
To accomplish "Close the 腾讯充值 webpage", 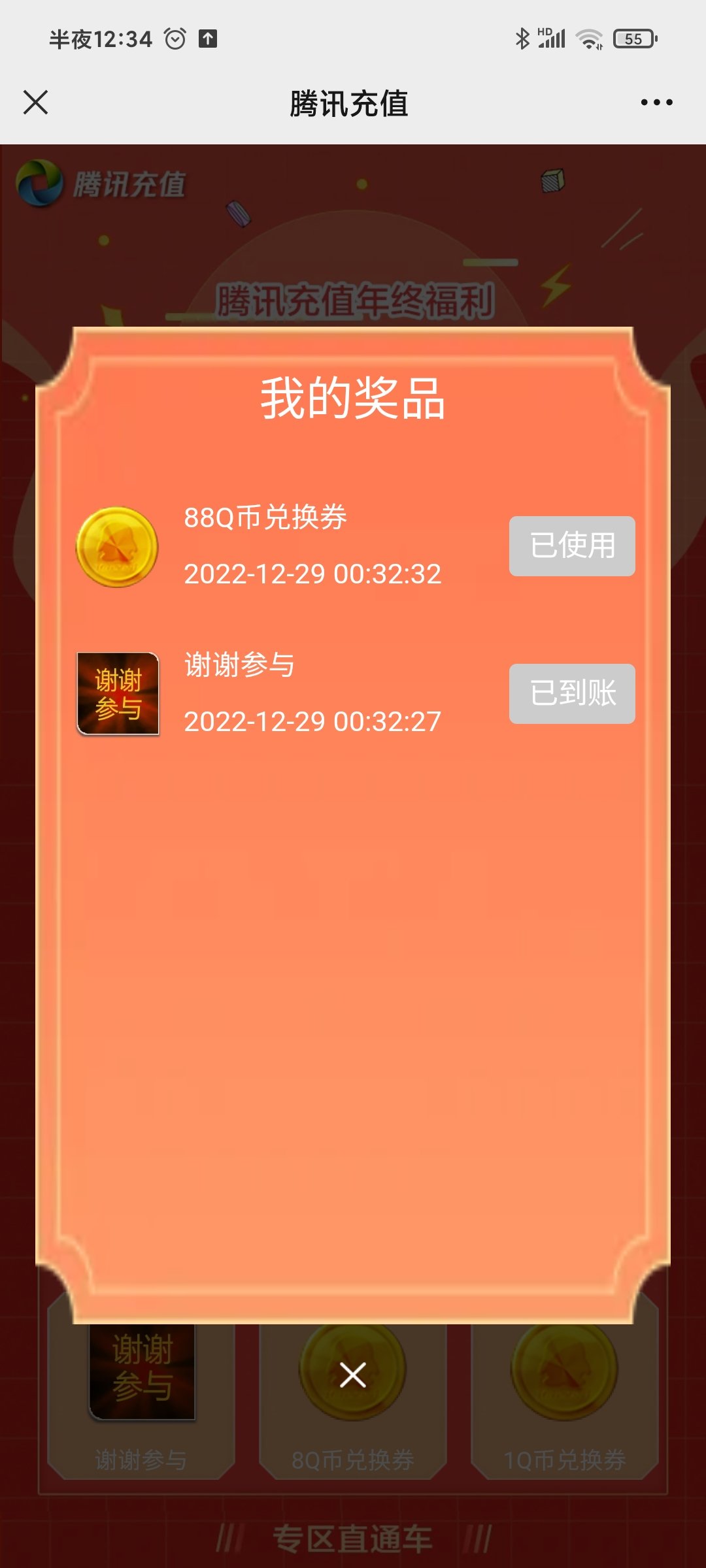I will 35,103.
